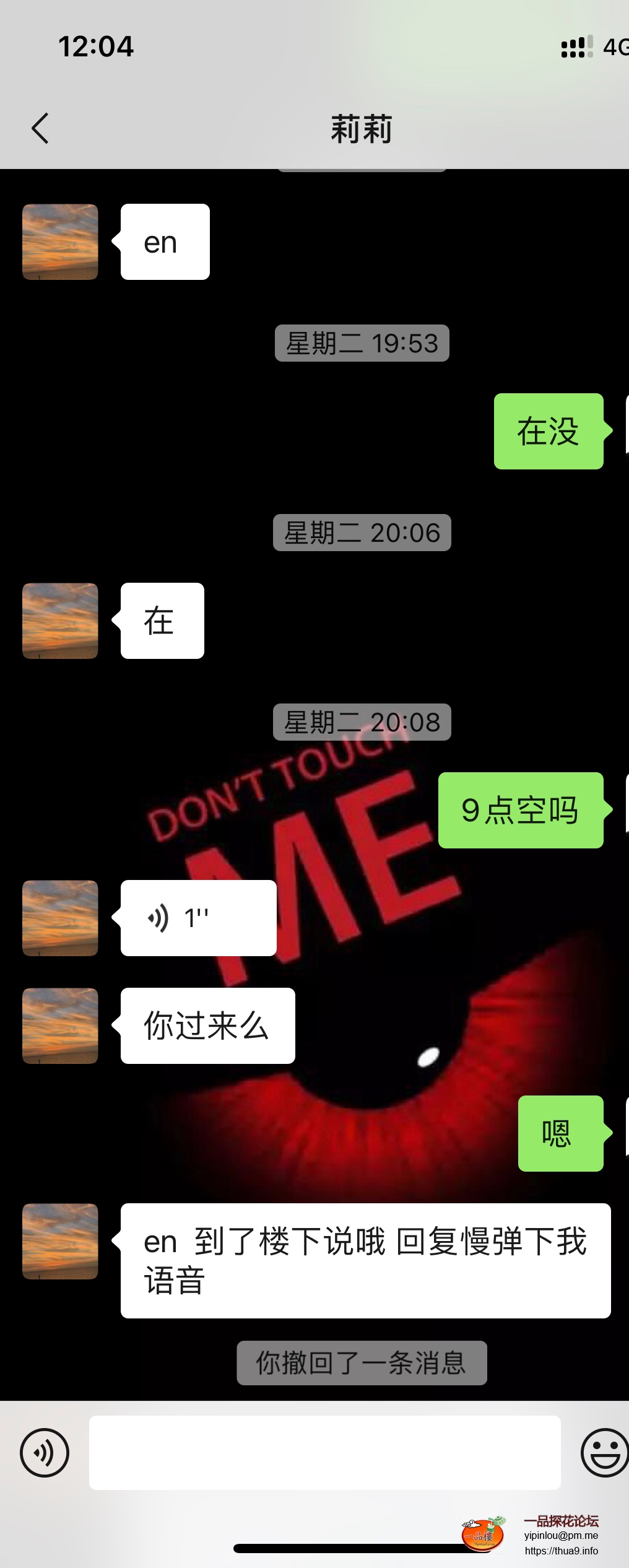This screenshot has height=1568, width=629.
Task: Play the 1-second voice message
Action: point(198,918)
